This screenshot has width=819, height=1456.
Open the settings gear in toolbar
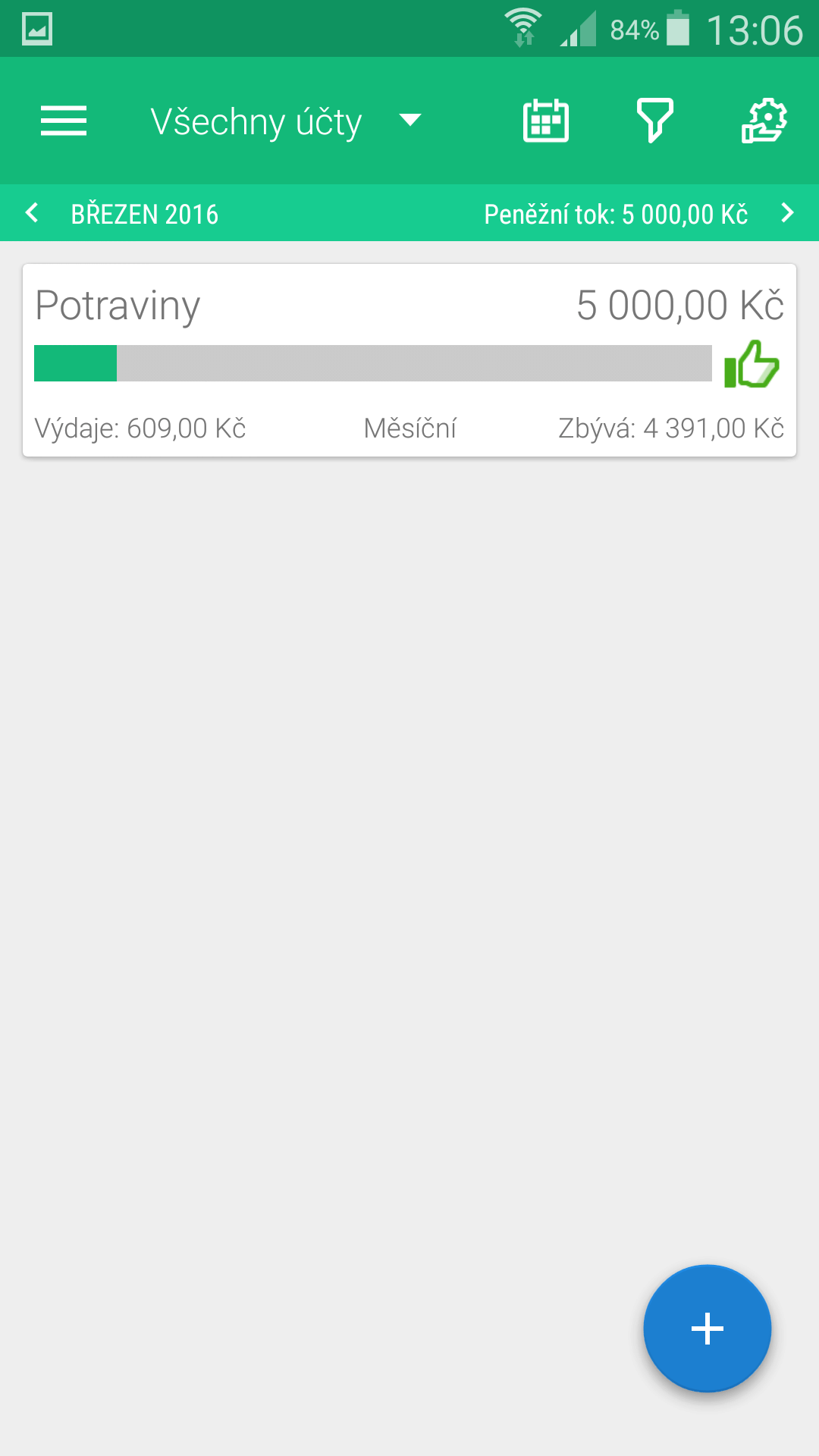pos(764,121)
